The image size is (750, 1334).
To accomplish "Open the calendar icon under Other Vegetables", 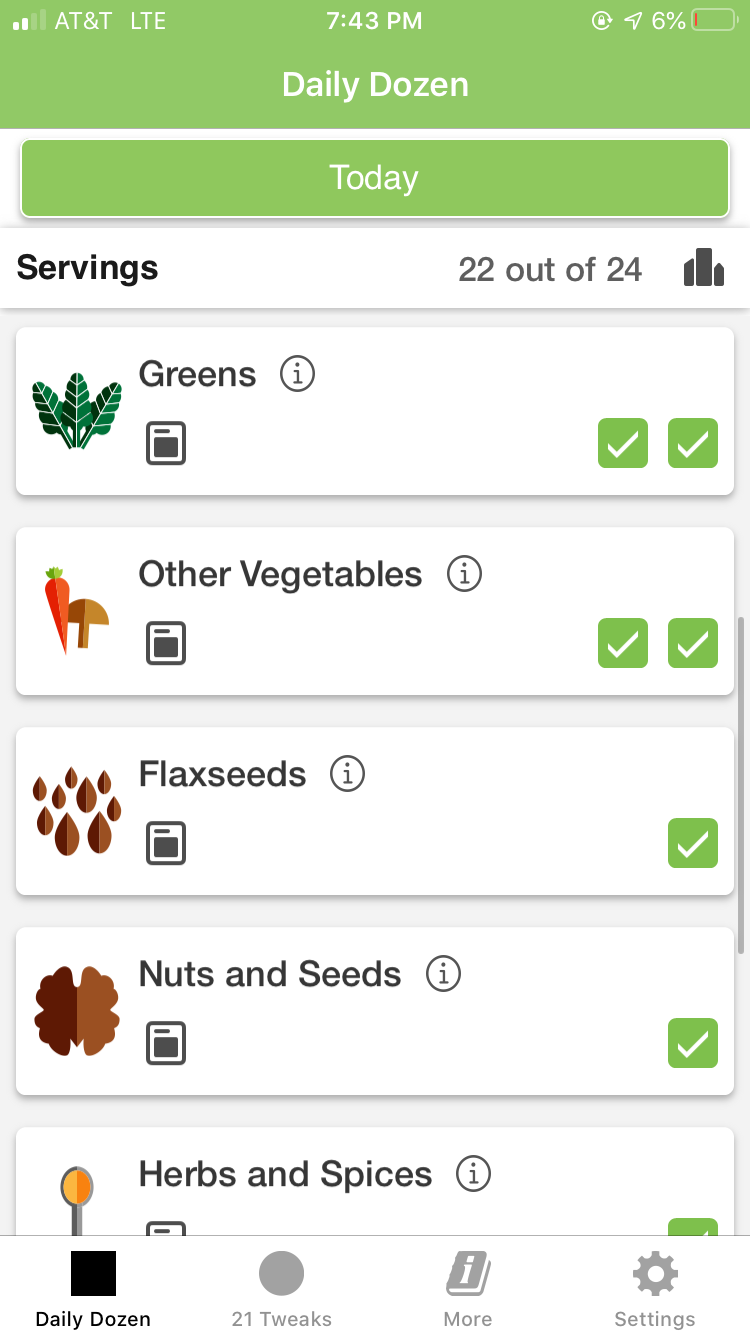I will pyautogui.click(x=166, y=643).
